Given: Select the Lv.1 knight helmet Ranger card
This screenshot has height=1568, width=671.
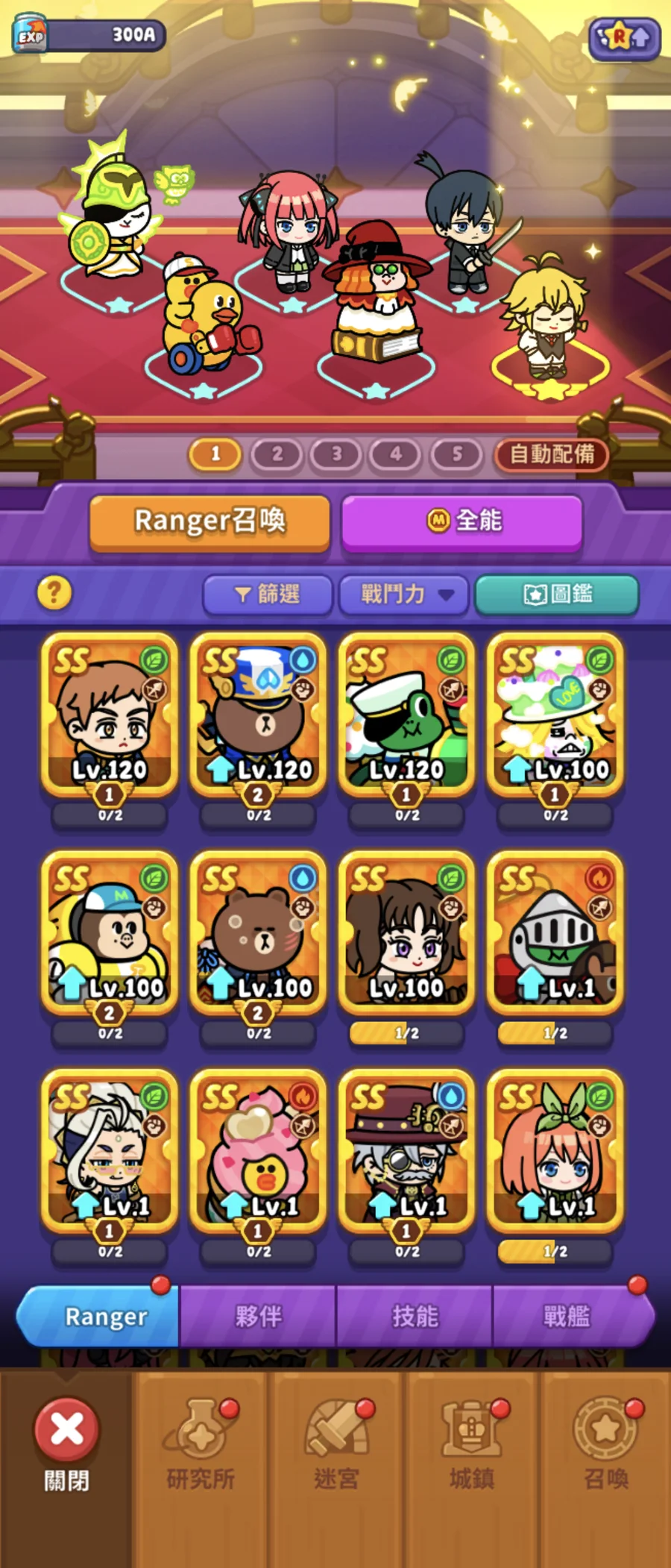Looking at the screenshot, I should 555,932.
